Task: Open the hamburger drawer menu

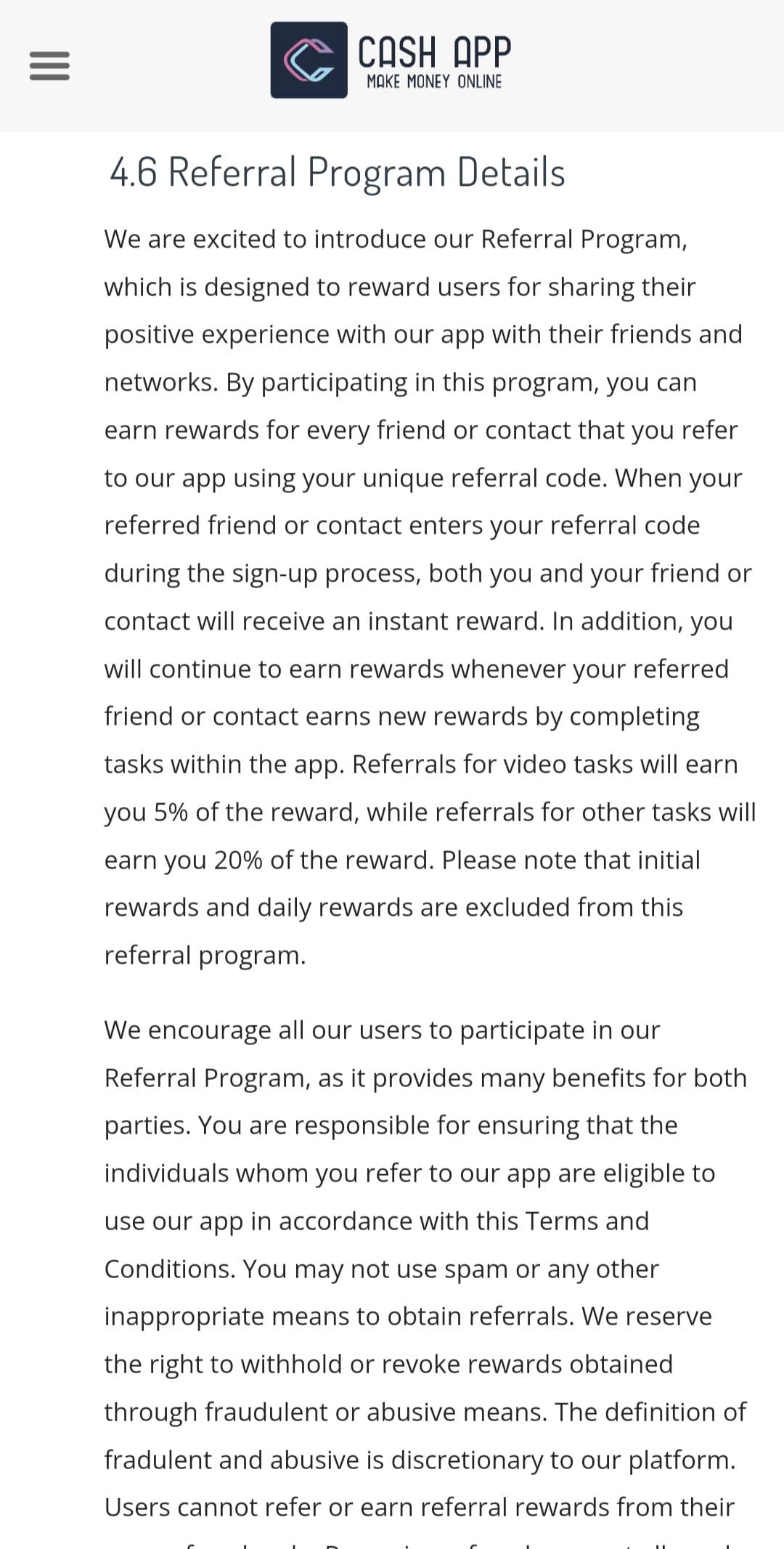Action: point(49,65)
